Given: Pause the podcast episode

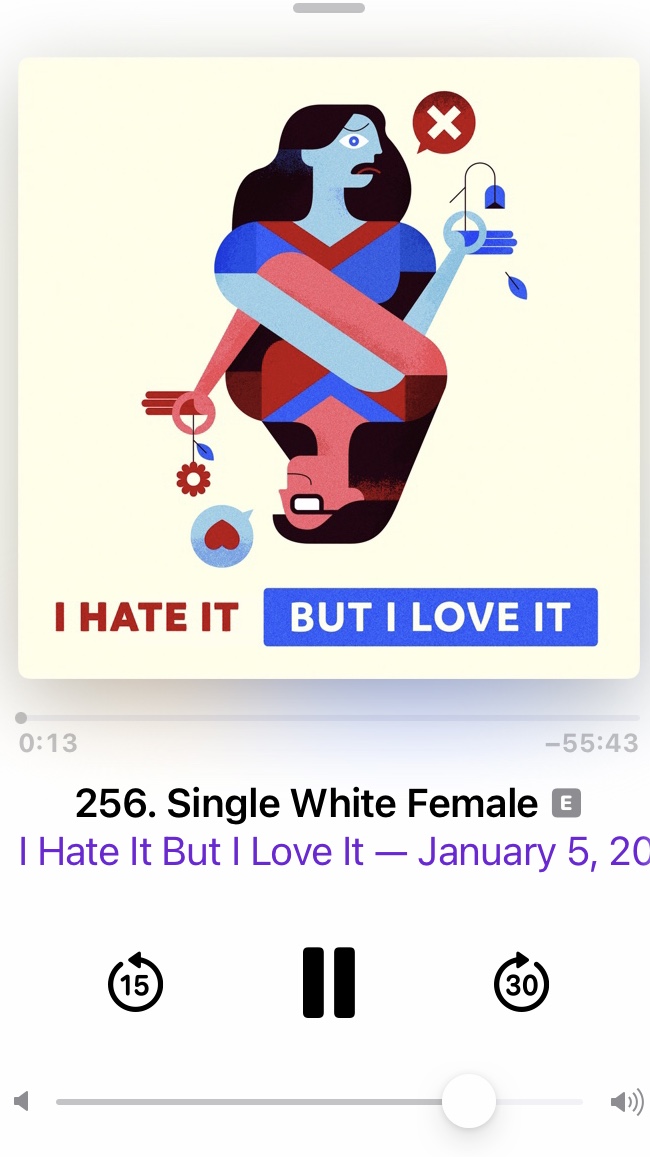Looking at the screenshot, I should coord(329,982).
